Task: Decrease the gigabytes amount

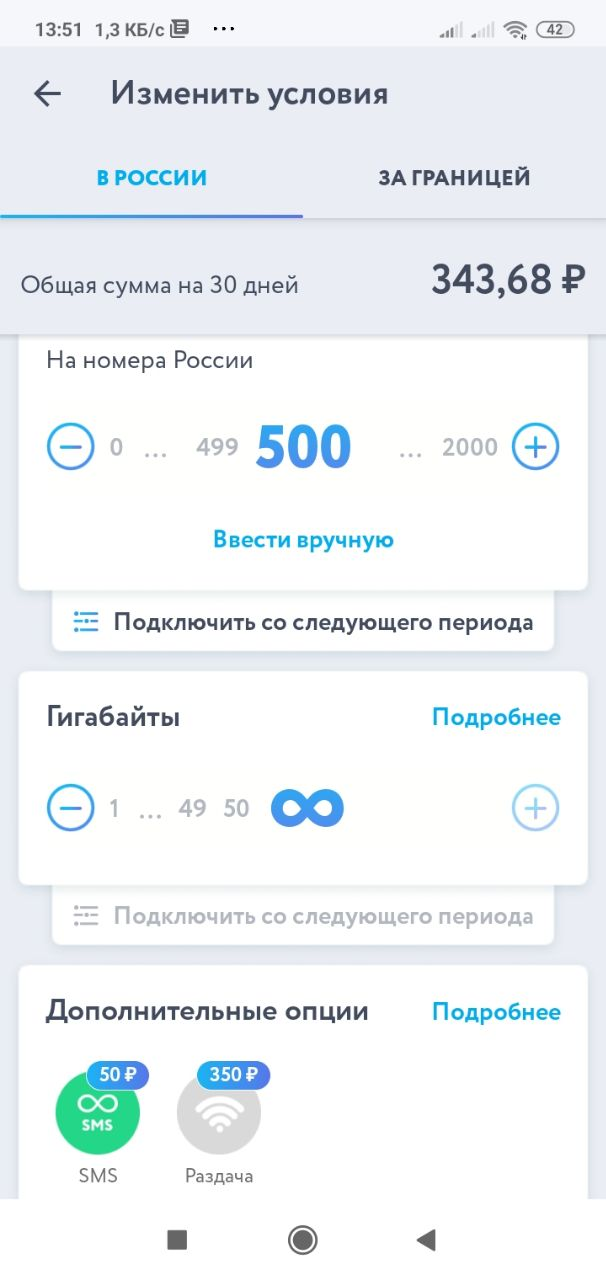Action: [x=70, y=808]
